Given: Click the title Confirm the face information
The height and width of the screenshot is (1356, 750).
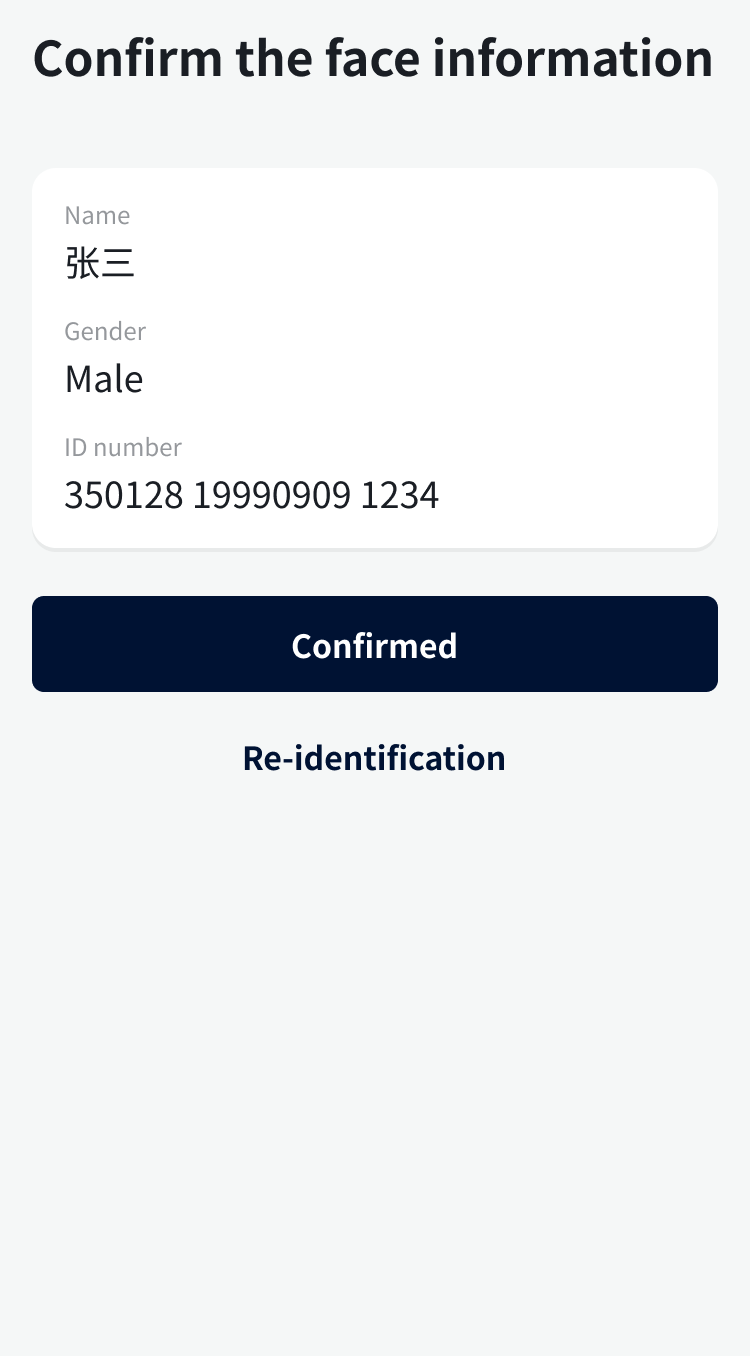Looking at the screenshot, I should [x=374, y=58].
